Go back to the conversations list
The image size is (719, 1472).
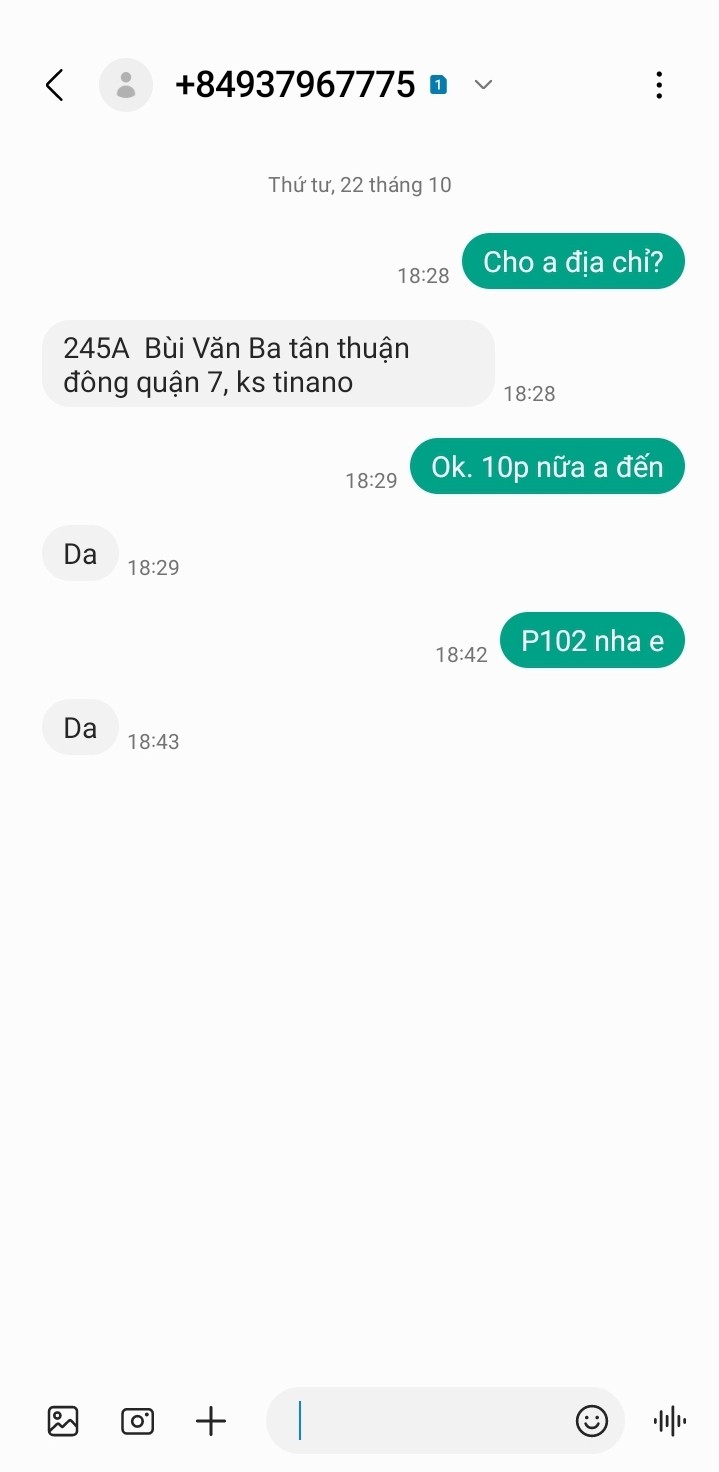tap(55, 85)
